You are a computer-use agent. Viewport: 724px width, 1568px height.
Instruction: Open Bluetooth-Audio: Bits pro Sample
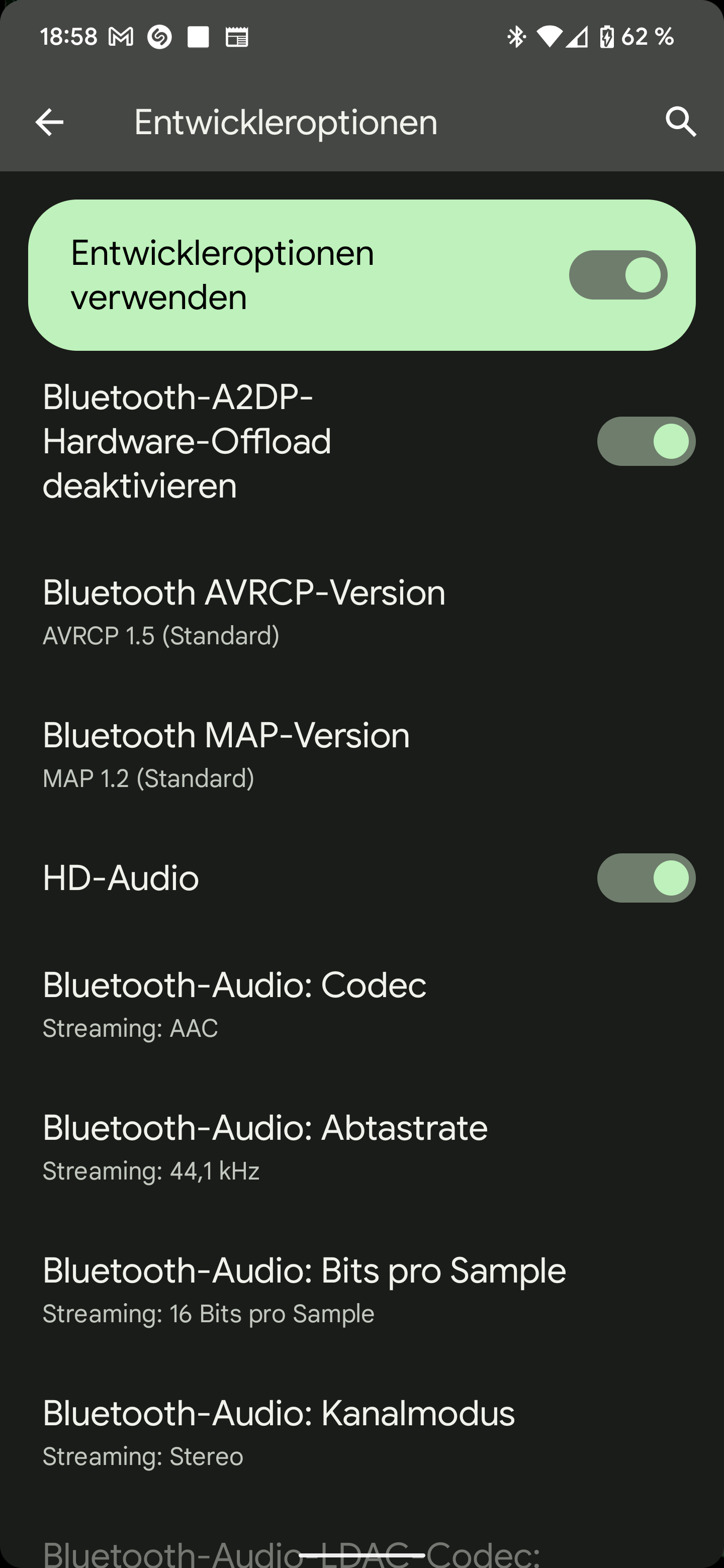coord(305,1290)
